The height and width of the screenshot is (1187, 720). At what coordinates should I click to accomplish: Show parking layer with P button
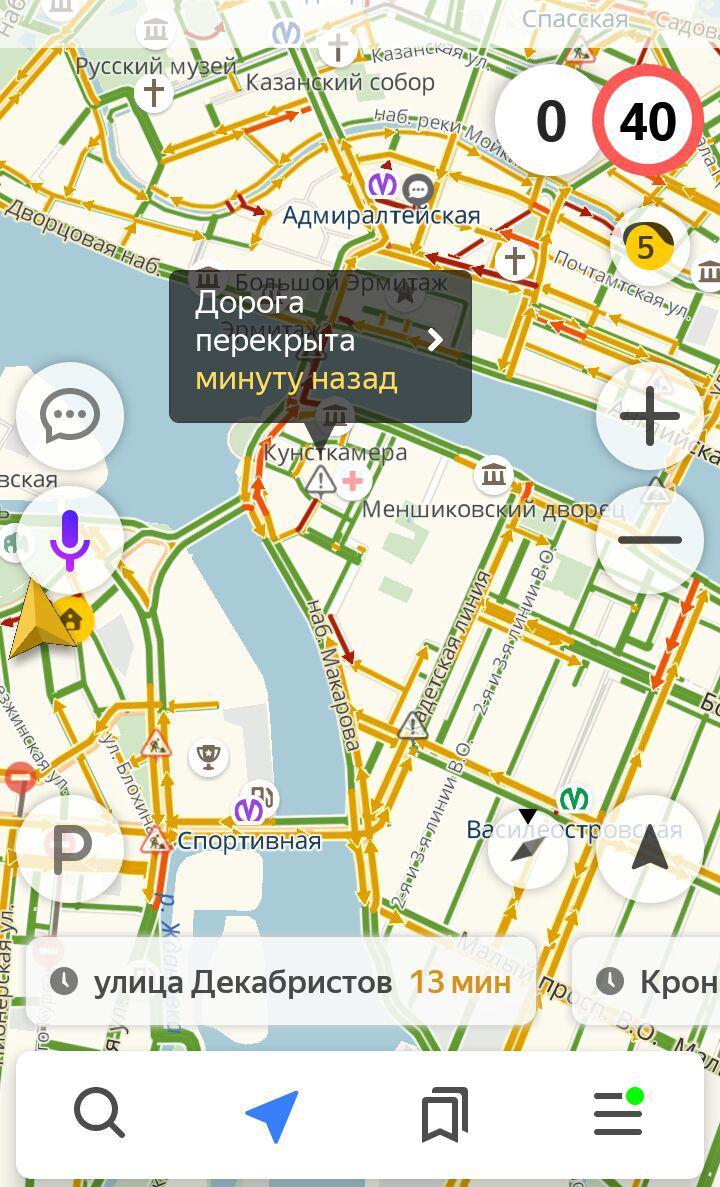click(70, 849)
